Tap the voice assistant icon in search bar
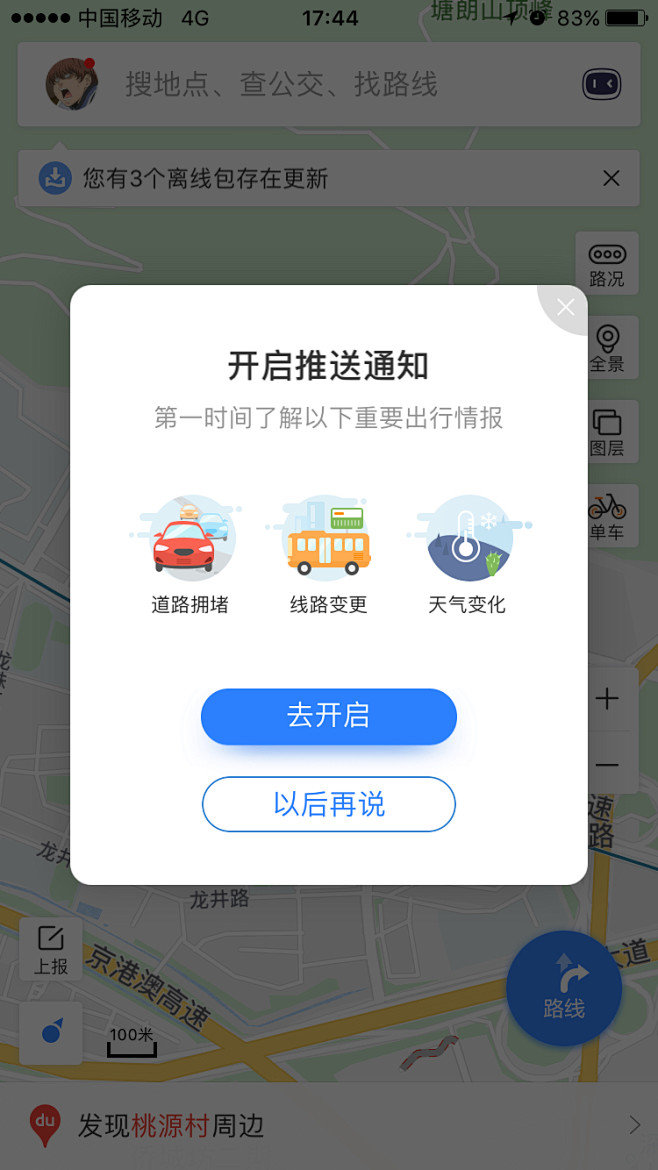 pos(601,85)
